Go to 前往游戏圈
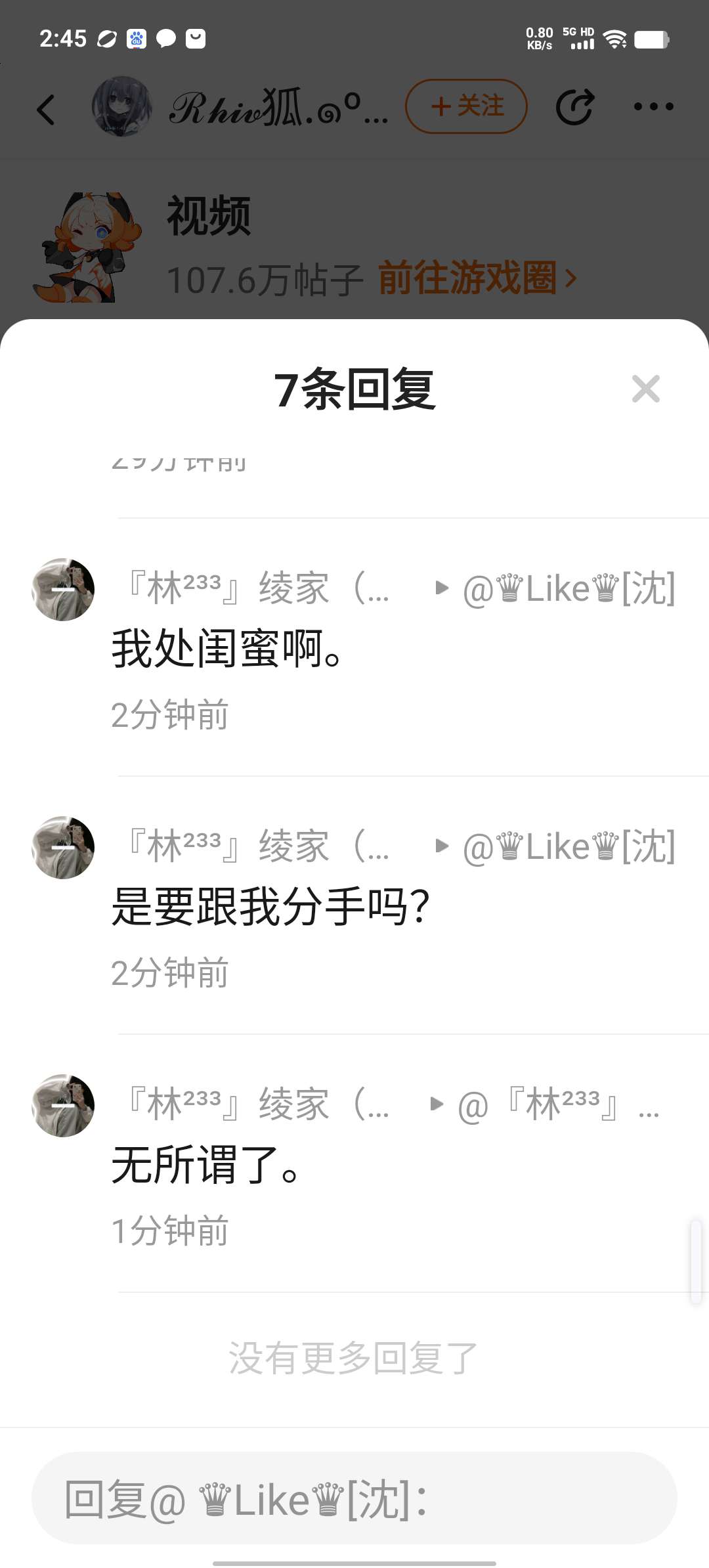 (477, 278)
